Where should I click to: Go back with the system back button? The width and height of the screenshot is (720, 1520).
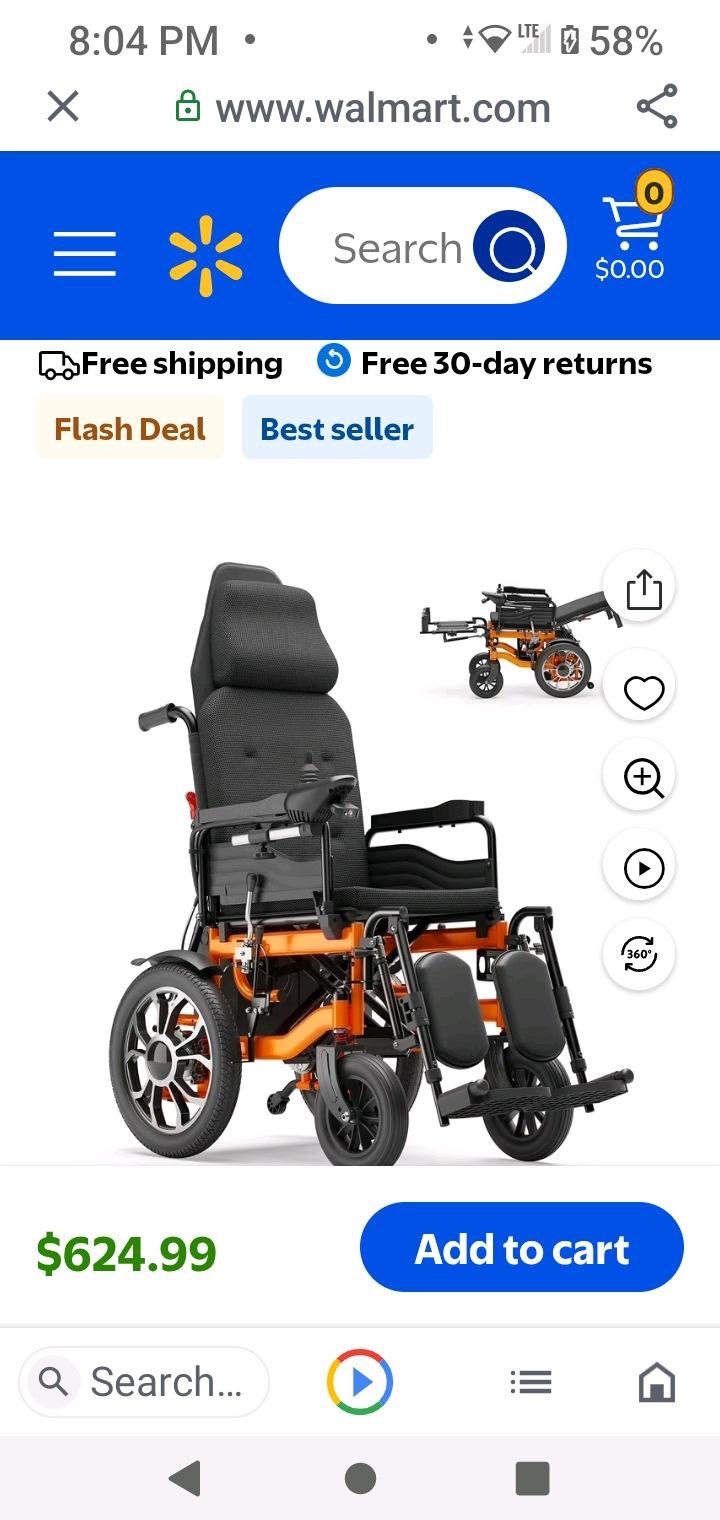[185, 1477]
